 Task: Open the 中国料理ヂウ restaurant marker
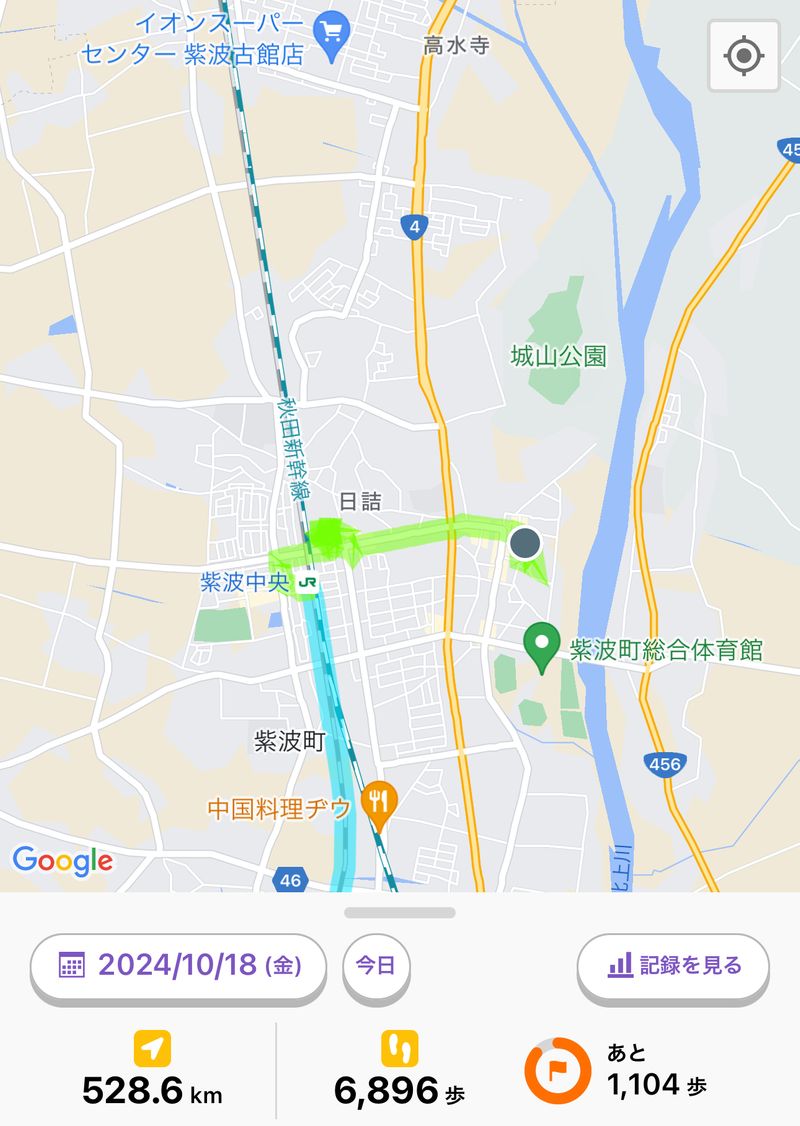pos(378,803)
